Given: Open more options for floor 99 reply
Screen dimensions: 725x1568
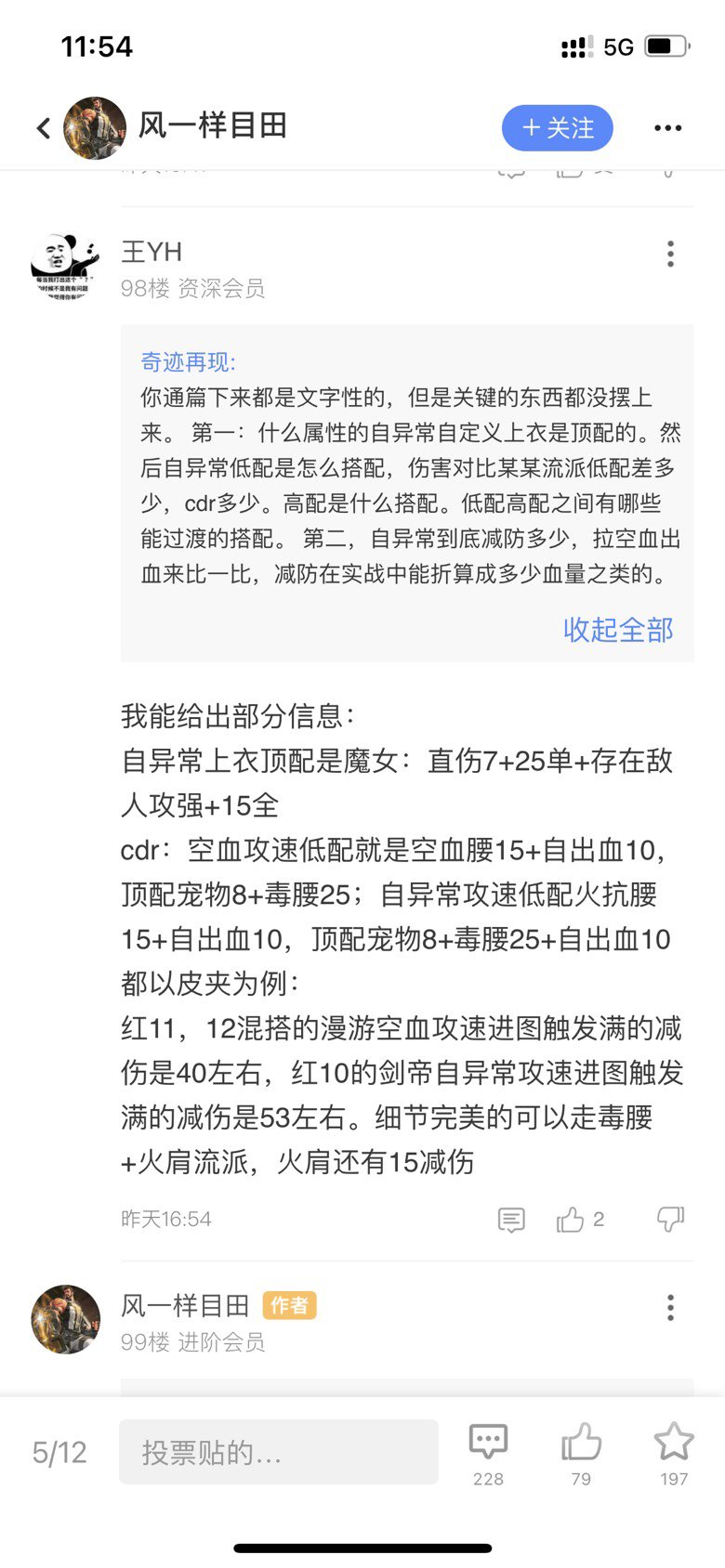Looking at the screenshot, I should tap(670, 1308).
